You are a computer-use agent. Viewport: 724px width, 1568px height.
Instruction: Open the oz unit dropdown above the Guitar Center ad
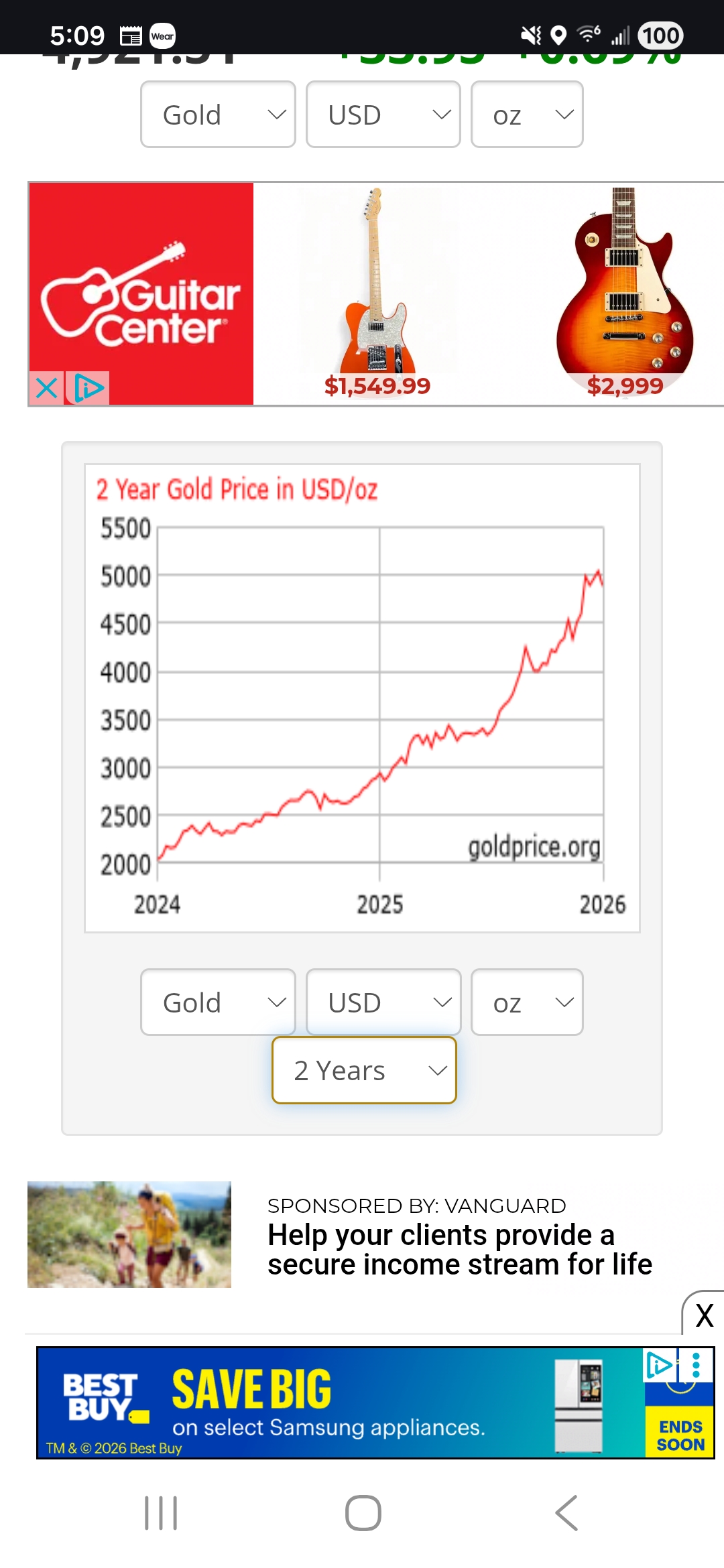[527, 115]
